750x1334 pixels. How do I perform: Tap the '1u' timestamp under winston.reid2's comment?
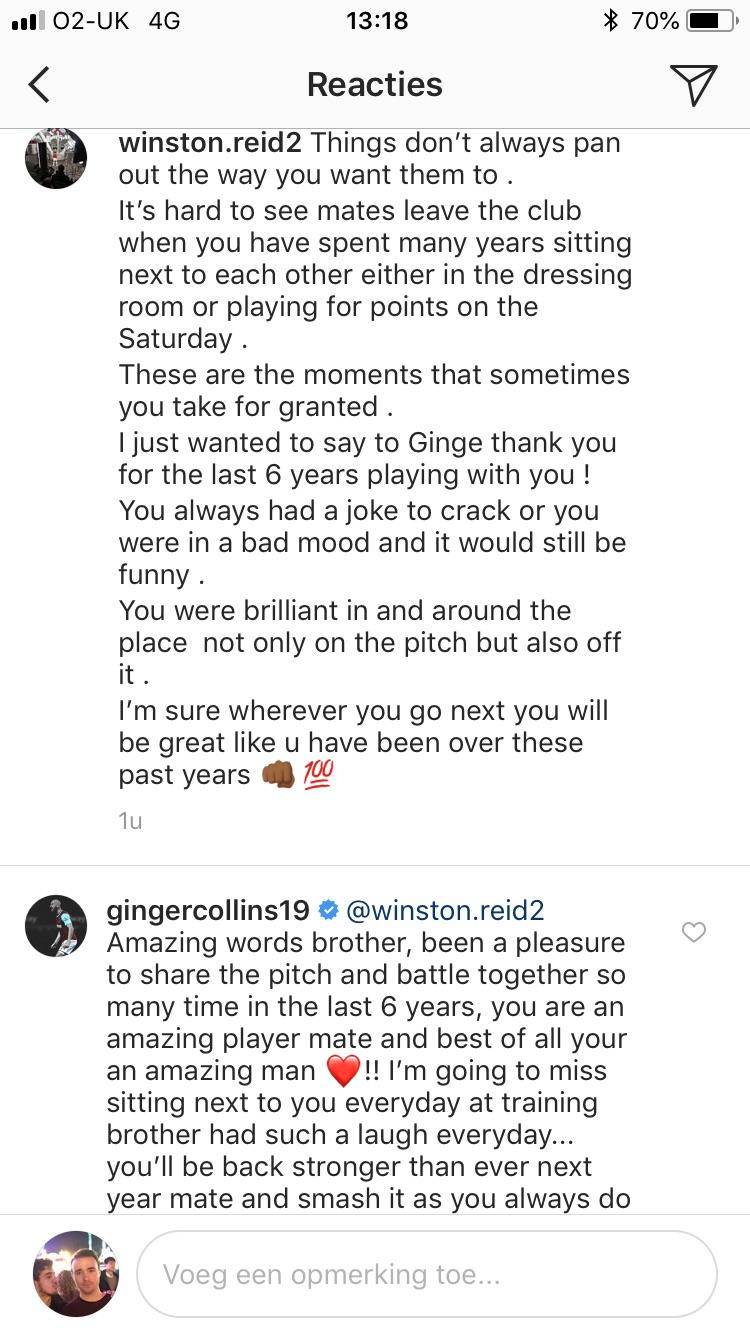click(128, 820)
